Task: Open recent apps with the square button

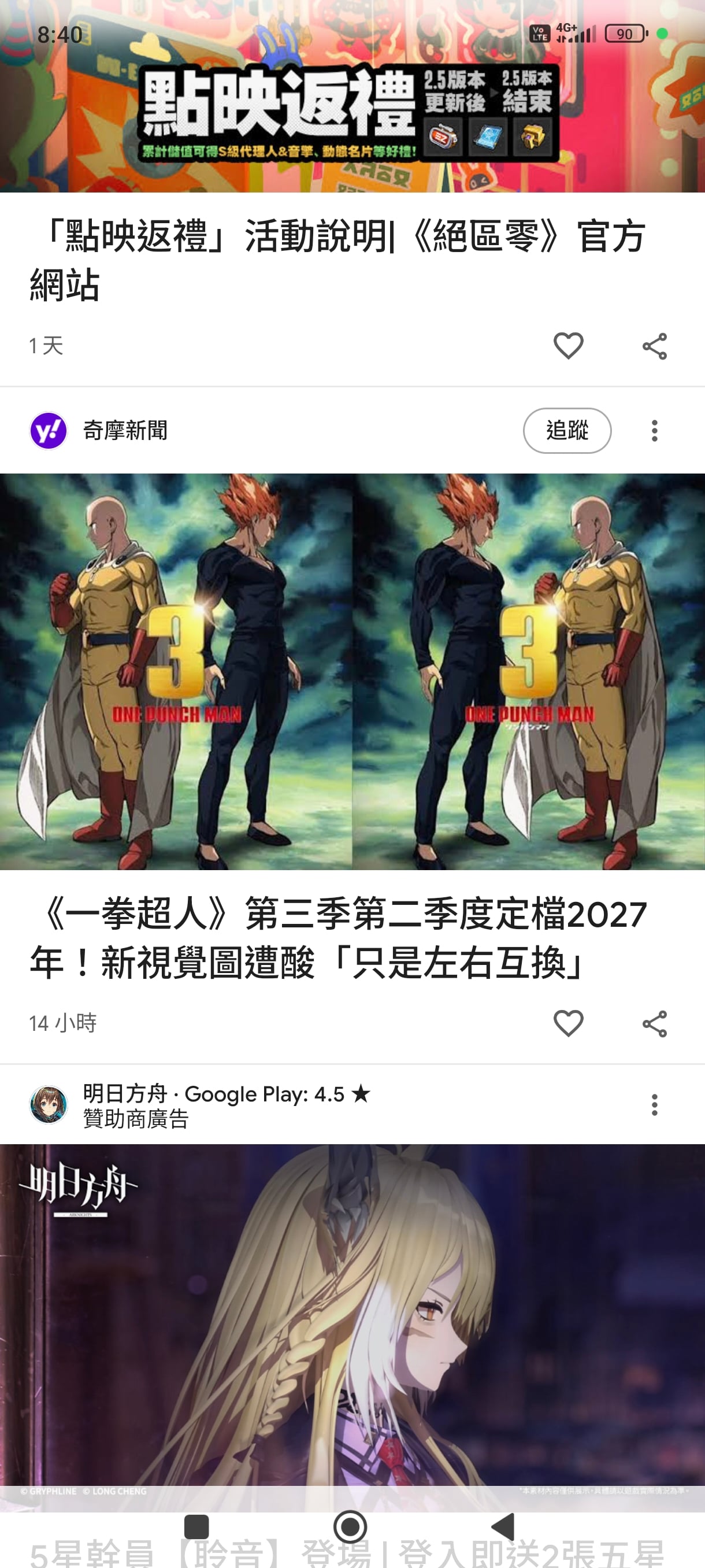Action: [196, 1526]
